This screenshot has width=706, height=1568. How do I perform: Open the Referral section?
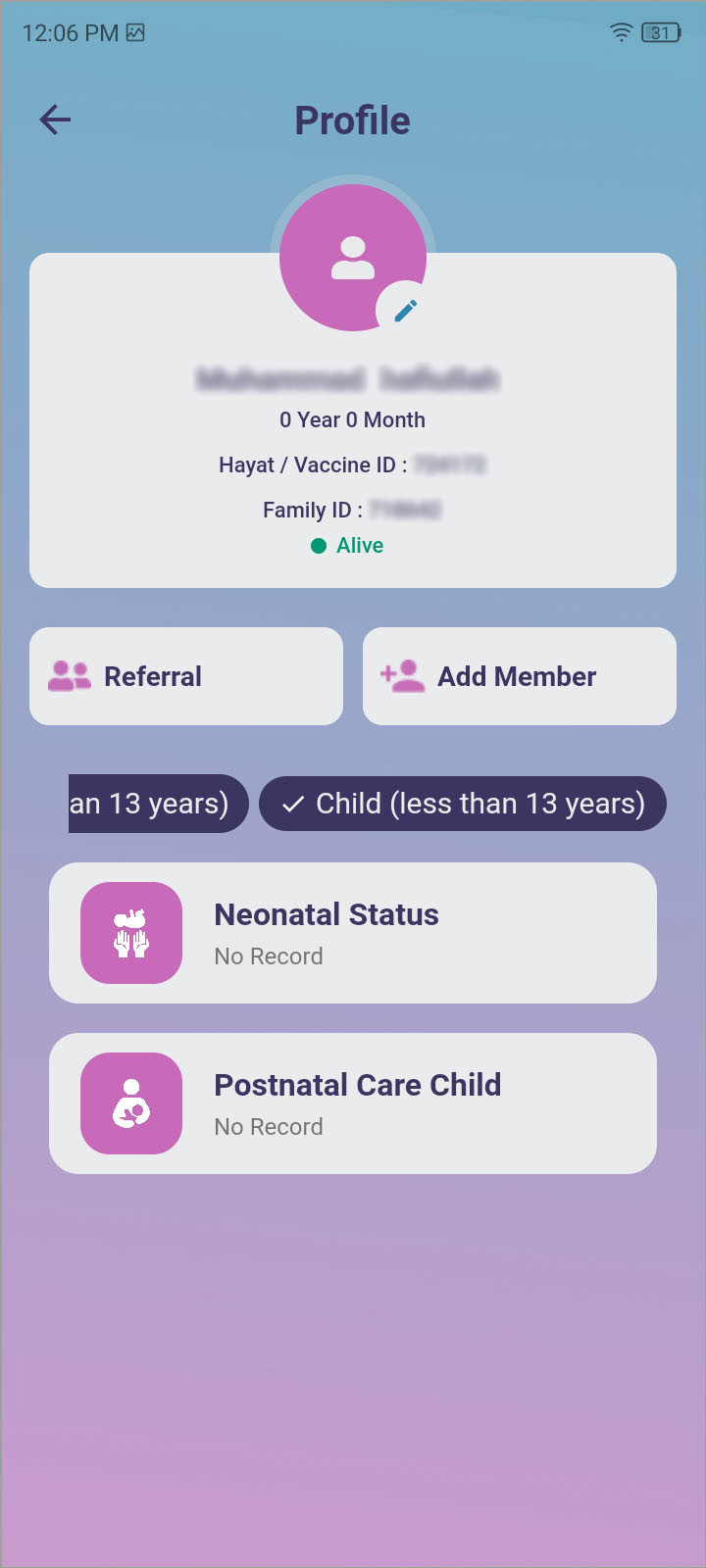pyautogui.click(x=186, y=675)
